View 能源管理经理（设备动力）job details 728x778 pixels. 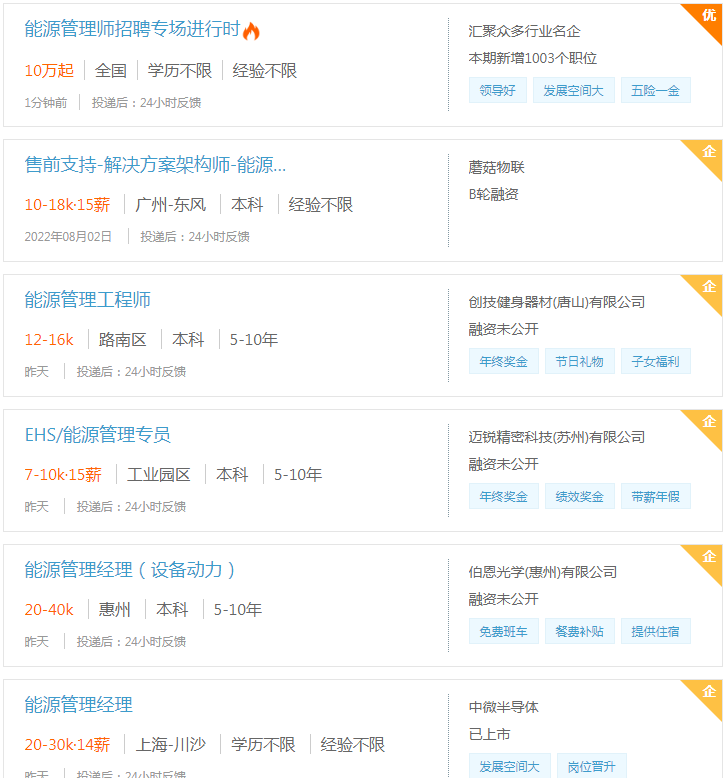click(130, 570)
